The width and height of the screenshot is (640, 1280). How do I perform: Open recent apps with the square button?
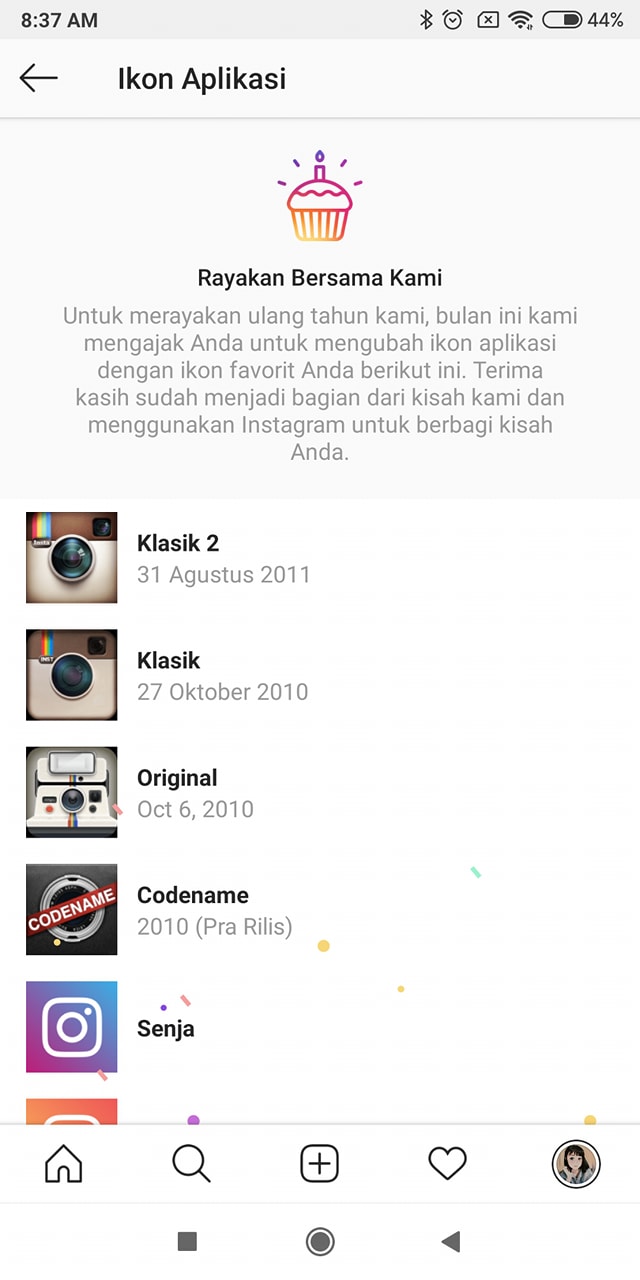pyautogui.click(x=187, y=1242)
